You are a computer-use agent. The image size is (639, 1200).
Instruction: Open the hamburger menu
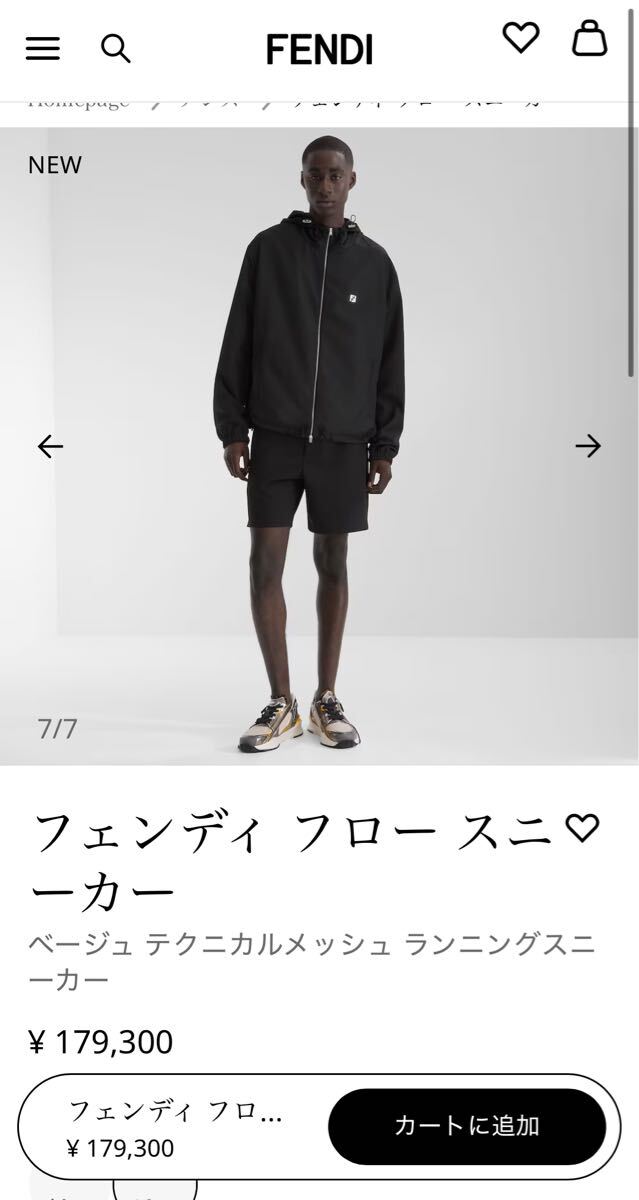[x=42, y=48]
